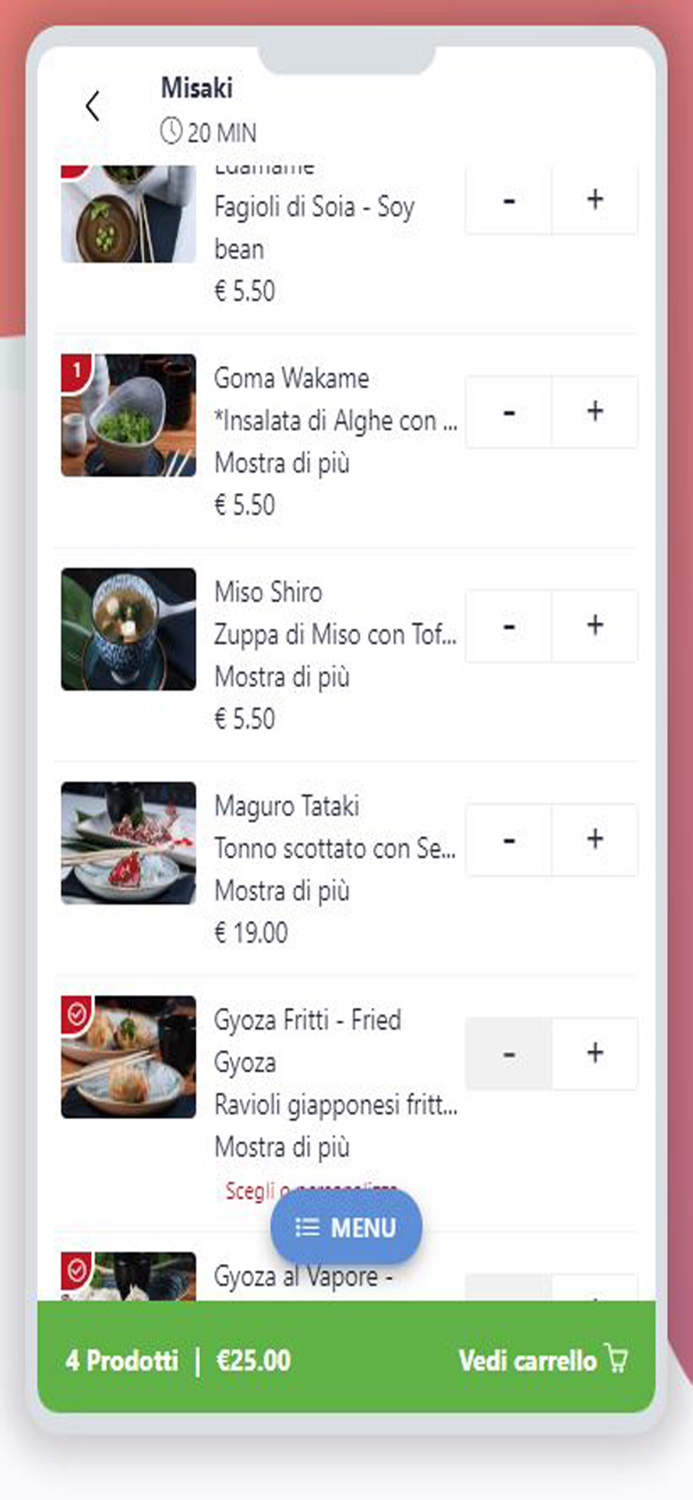Image resolution: width=693 pixels, height=1500 pixels.
Task: Add a Maguro Tataki to the order
Action: click(594, 839)
